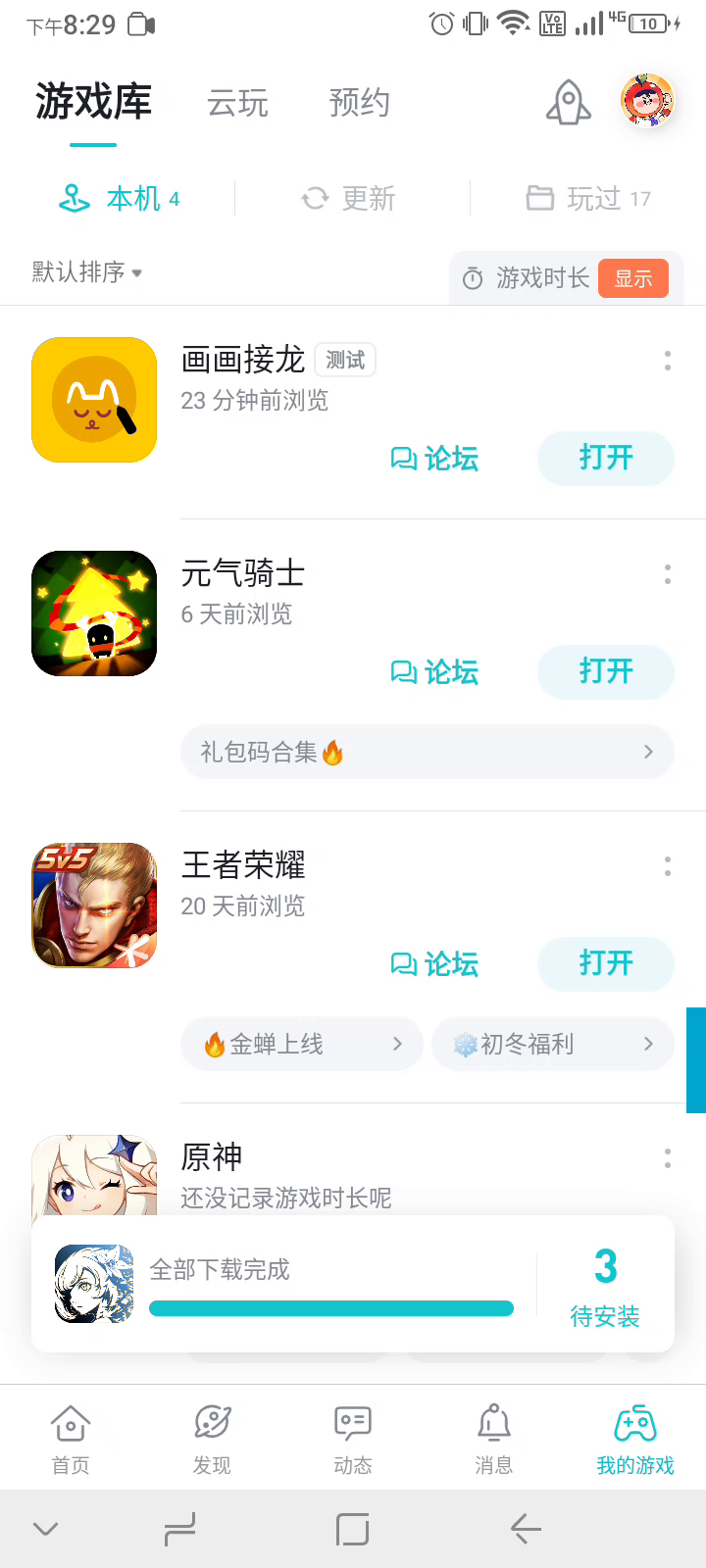The image size is (706, 1568).
Task: Open the 金蝉上线 chip
Action: tap(302, 1044)
